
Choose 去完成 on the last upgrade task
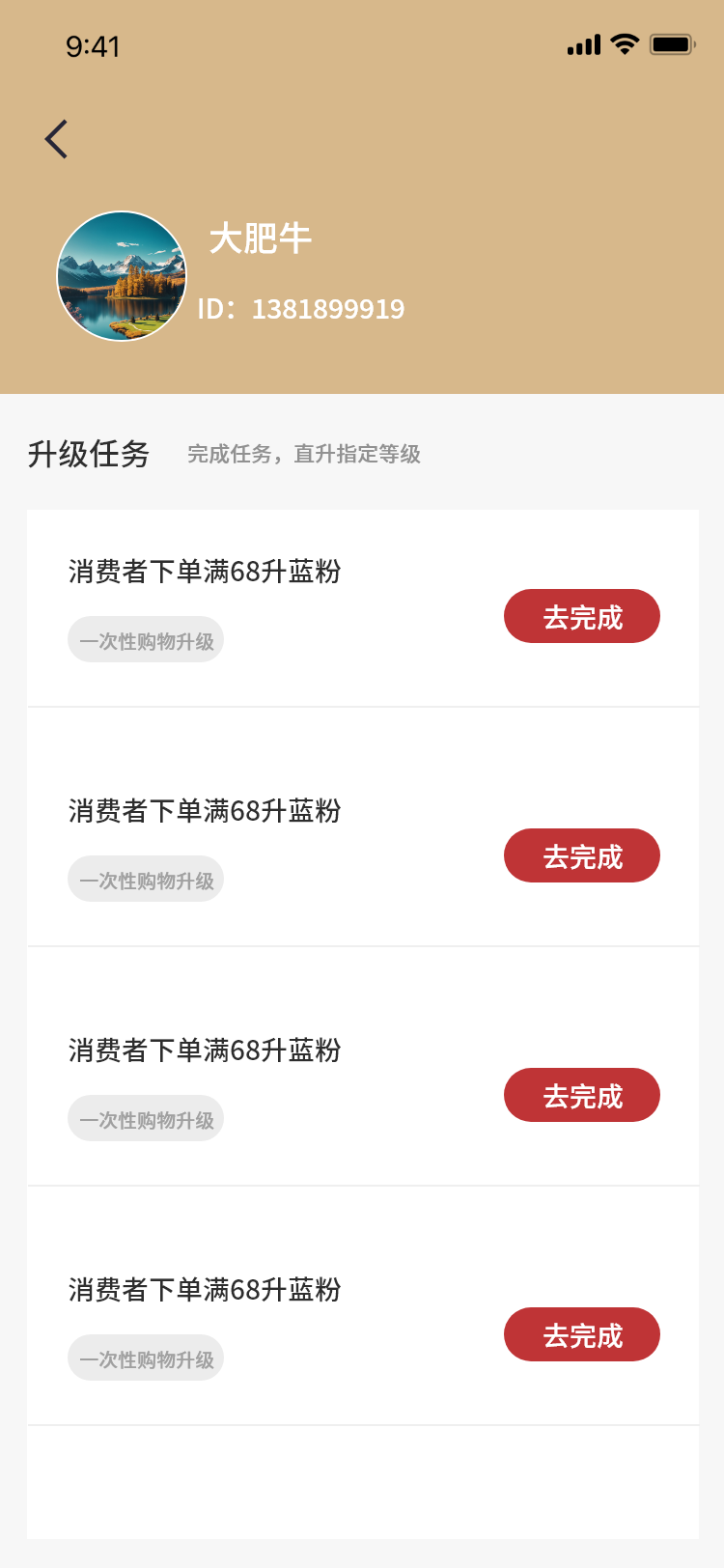coord(581,1334)
